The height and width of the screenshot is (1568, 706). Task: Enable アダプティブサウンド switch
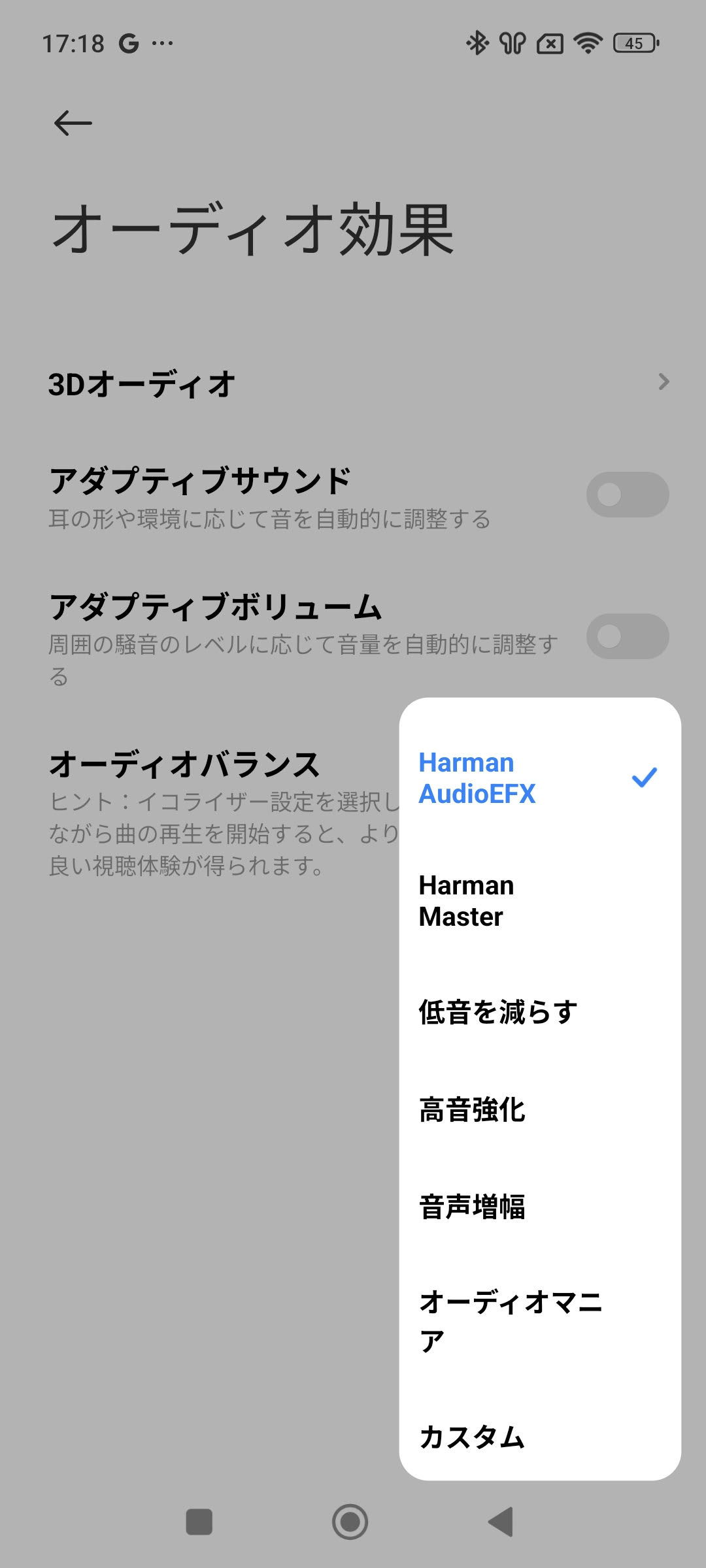[x=627, y=495]
